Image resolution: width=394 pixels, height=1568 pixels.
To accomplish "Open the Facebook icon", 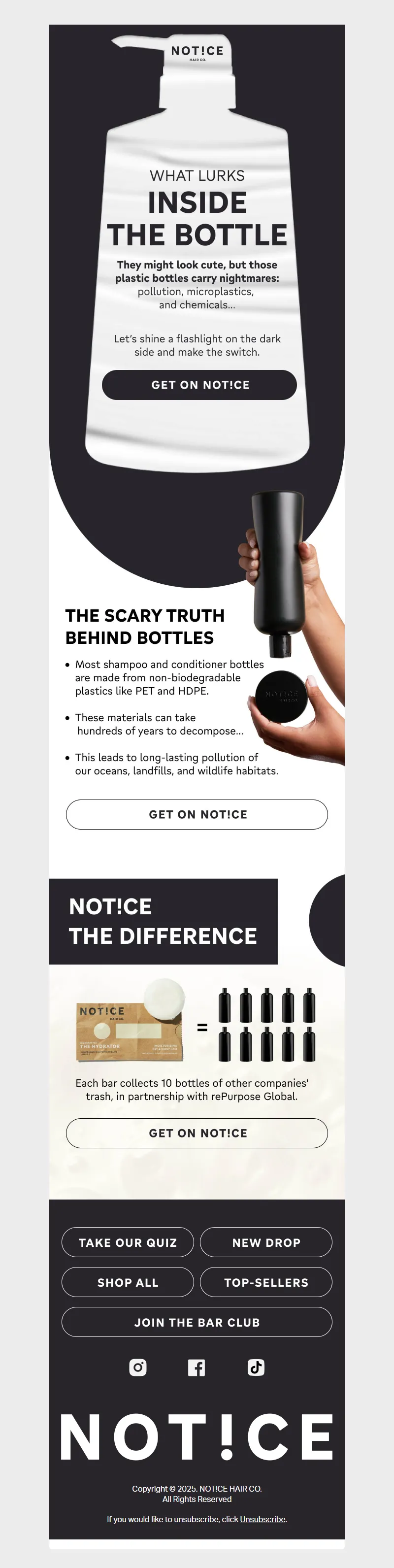I will pos(197,1367).
